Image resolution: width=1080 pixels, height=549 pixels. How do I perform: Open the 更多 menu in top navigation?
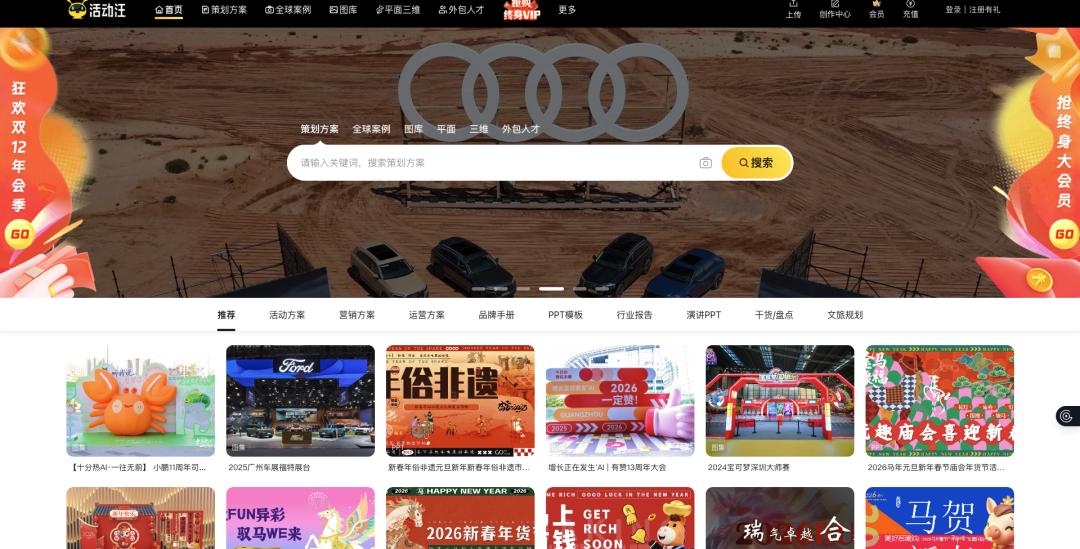tap(567, 10)
